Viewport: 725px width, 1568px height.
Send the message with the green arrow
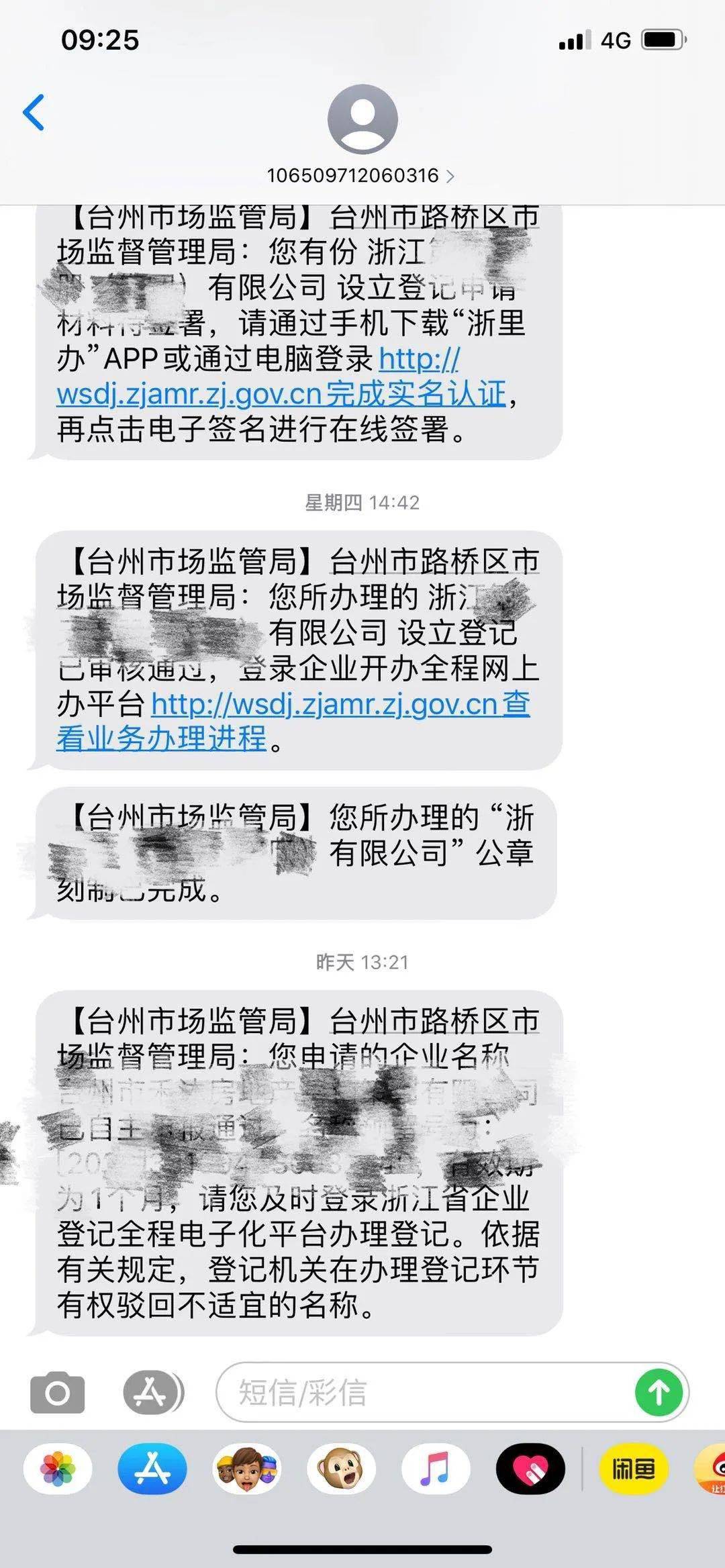659,1393
